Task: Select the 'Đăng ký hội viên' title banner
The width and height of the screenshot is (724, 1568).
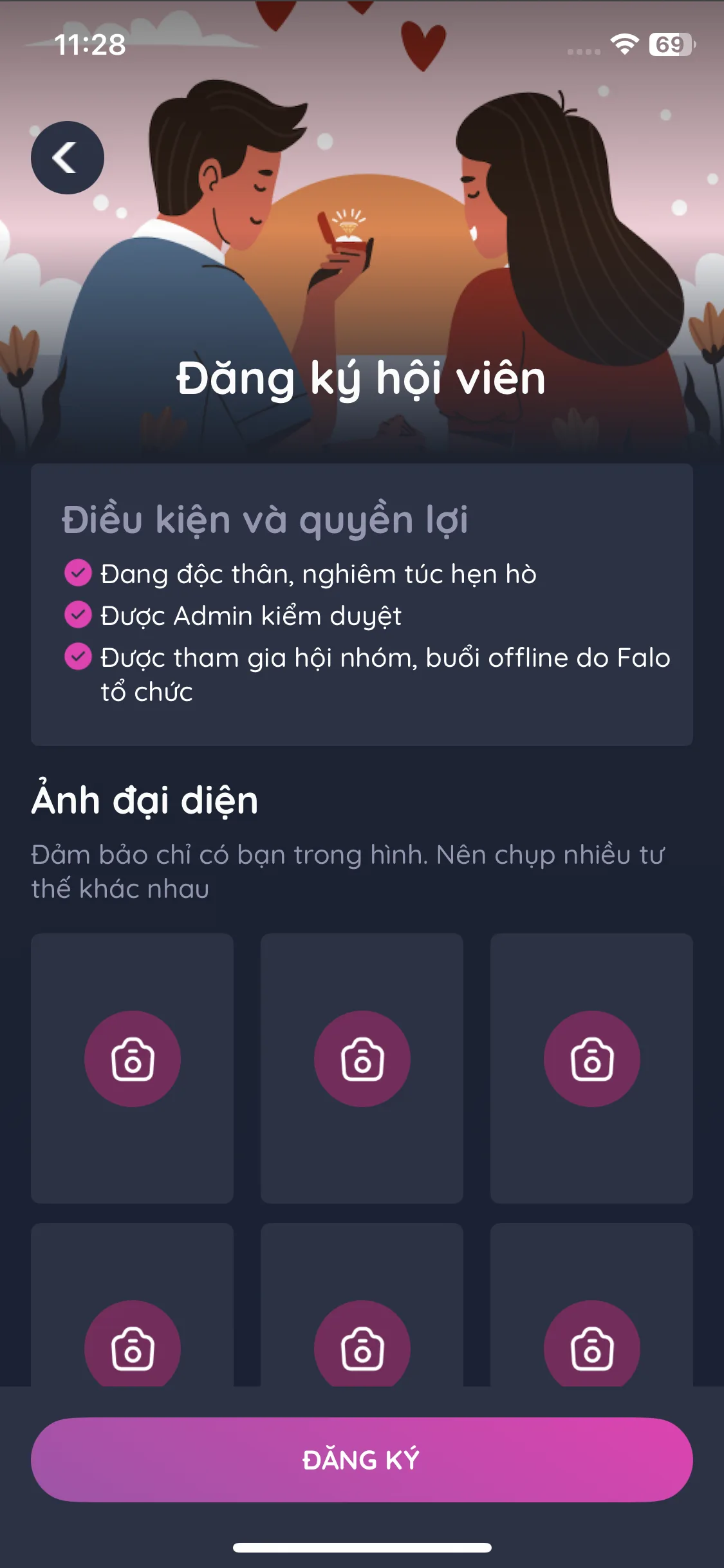Action: tap(362, 380)
